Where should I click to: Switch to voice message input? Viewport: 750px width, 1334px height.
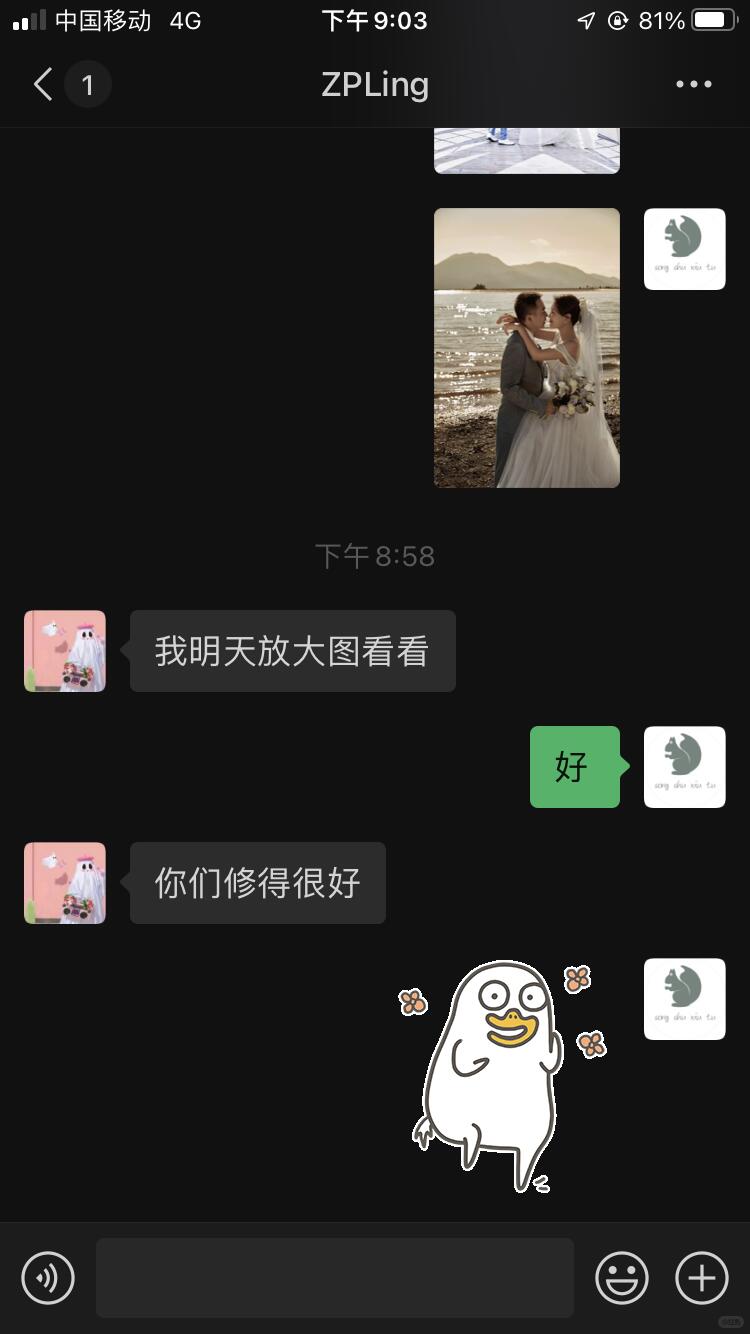[x=48, y=1277]
